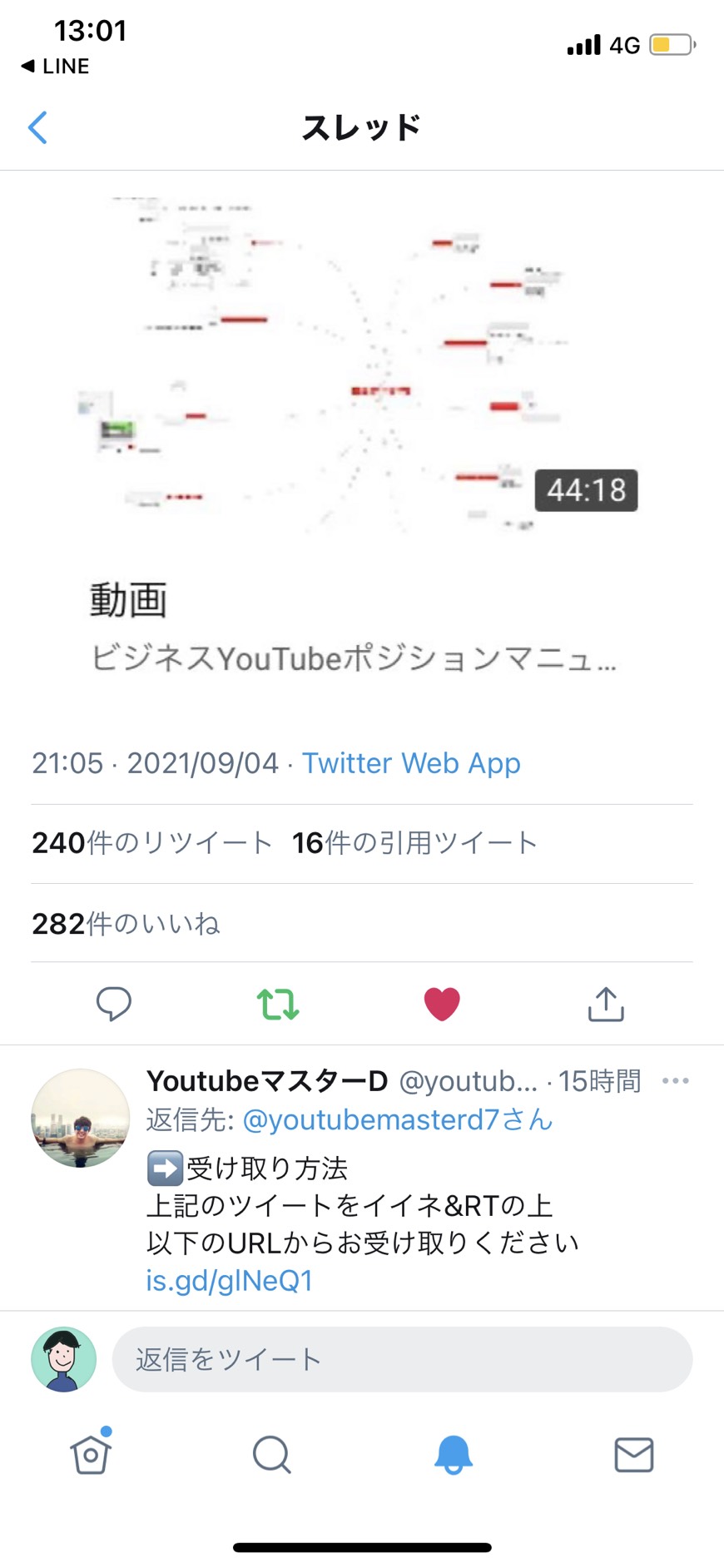This screenshot has width=724, height=1568.
Task: Open the is.gd/glNeQ1 link
Action: 230,1281
